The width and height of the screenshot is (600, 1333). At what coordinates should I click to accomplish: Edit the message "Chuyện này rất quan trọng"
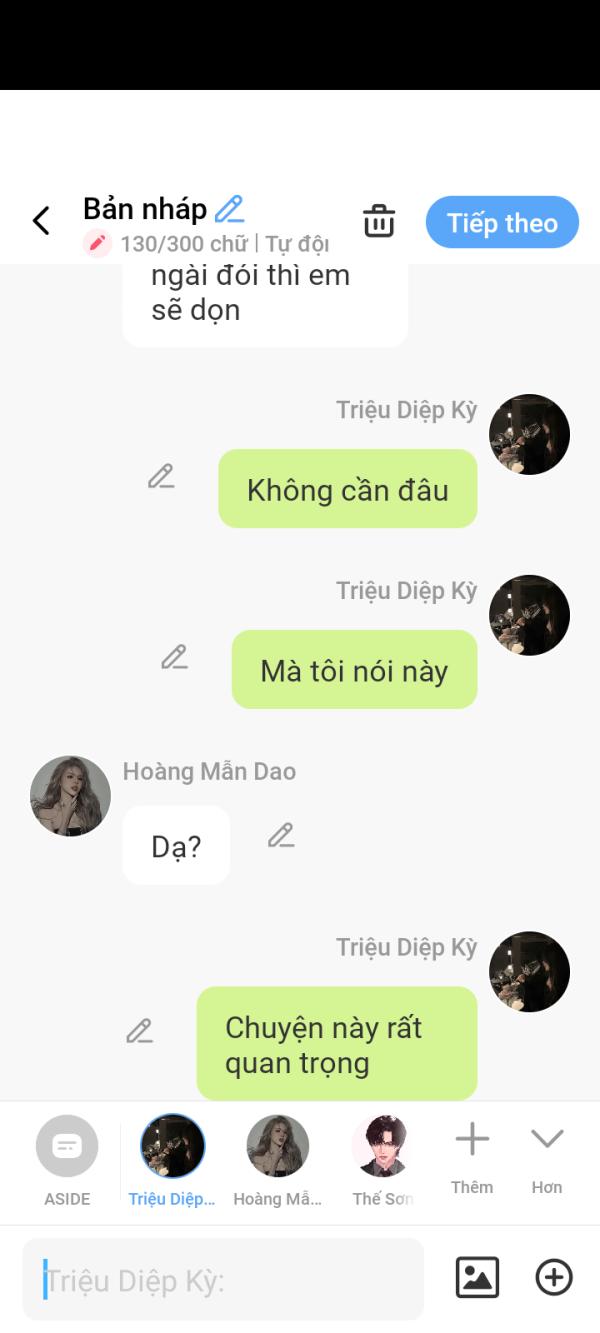tap(139, 1031)
